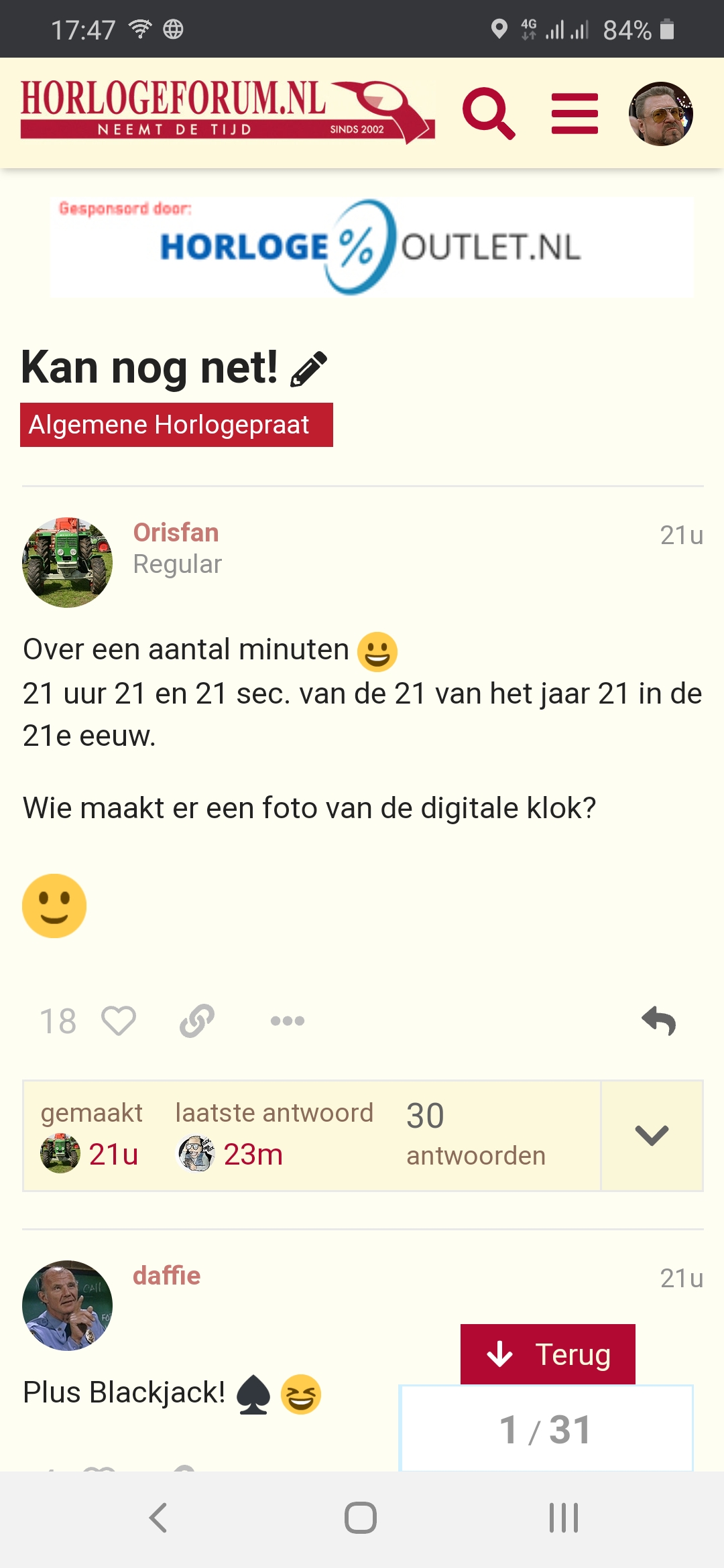Reply to Orisfan's post
The height and width of the screenshot is (1568, 724).
[x=658, y=1021]
